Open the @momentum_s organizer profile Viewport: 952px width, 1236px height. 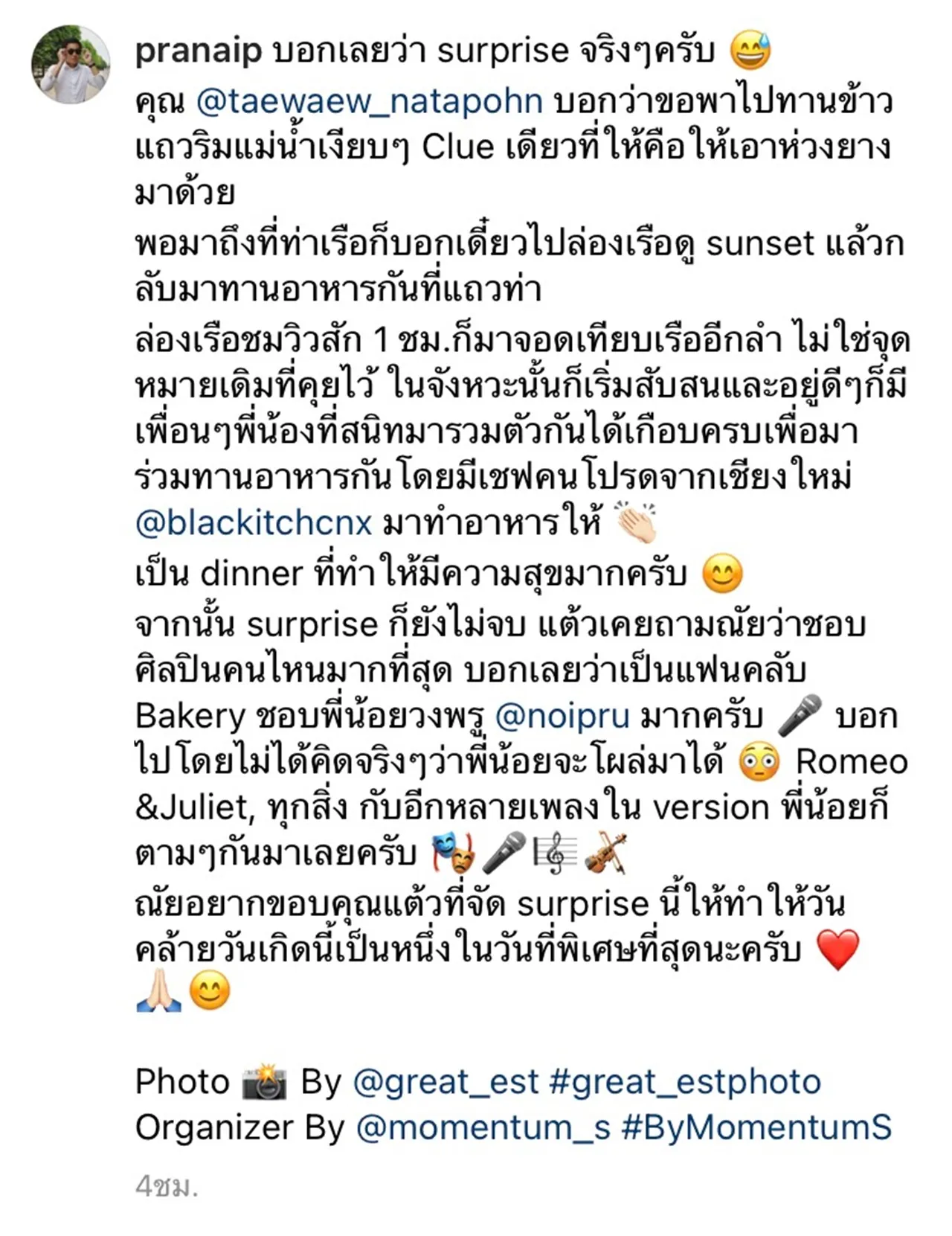pos(483,1128)
